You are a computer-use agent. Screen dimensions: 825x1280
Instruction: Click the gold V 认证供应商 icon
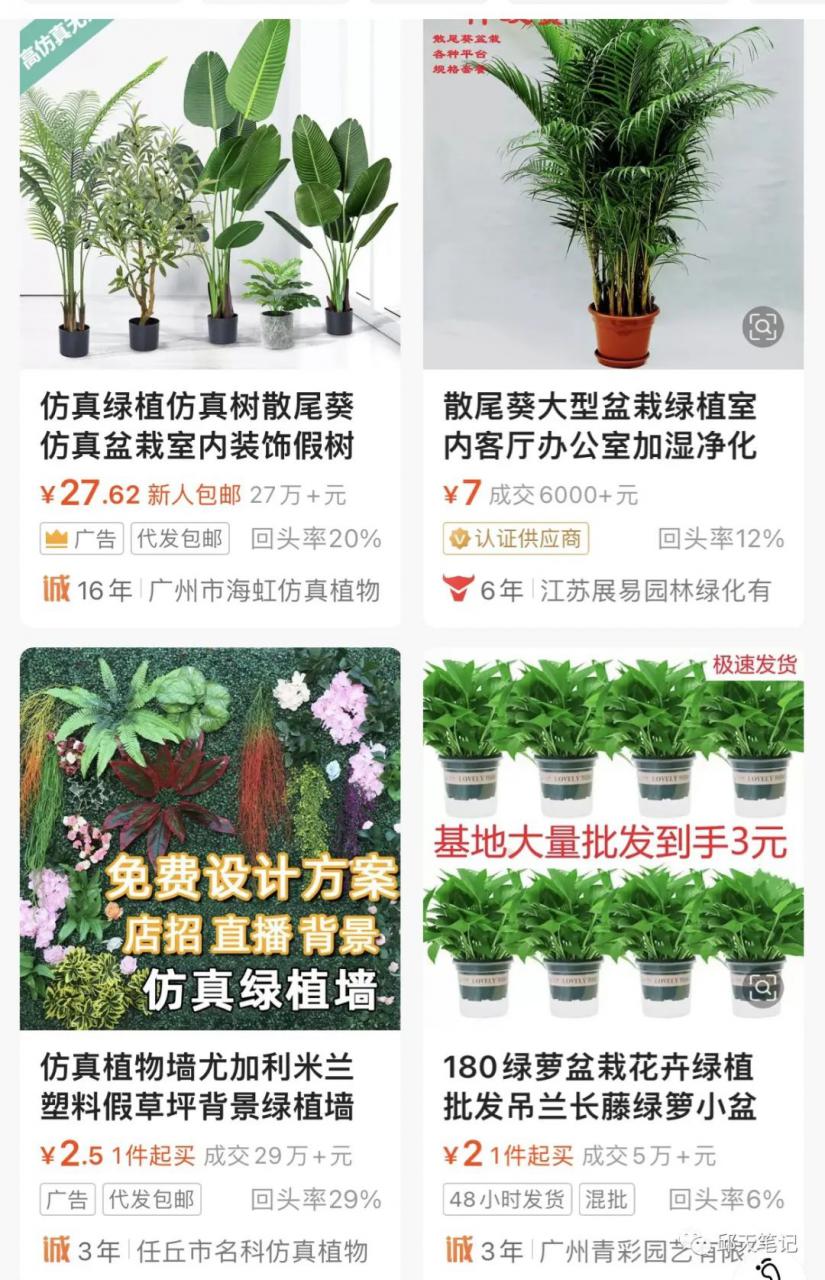point(459,536)
